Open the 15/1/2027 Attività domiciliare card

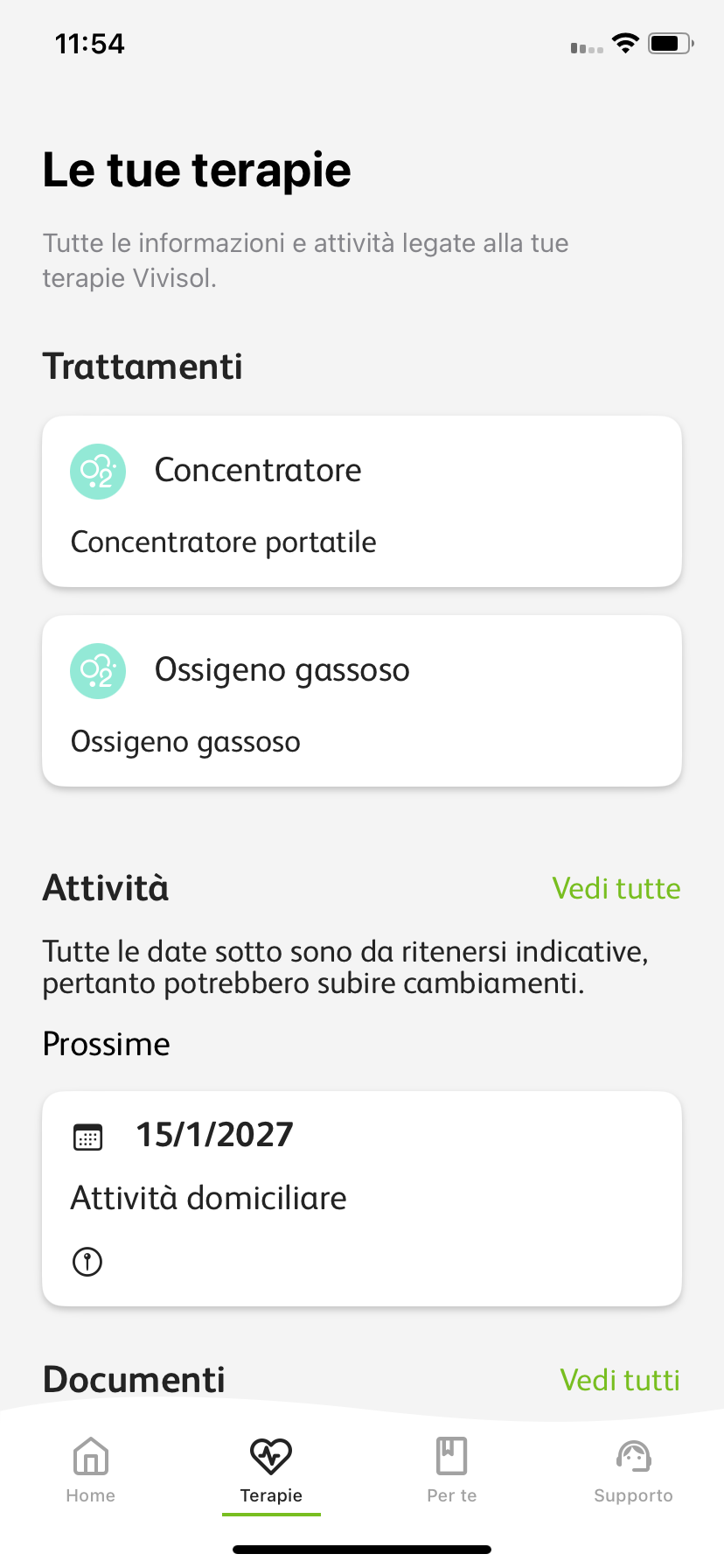pyautogui.click(x=361, y=1198)
